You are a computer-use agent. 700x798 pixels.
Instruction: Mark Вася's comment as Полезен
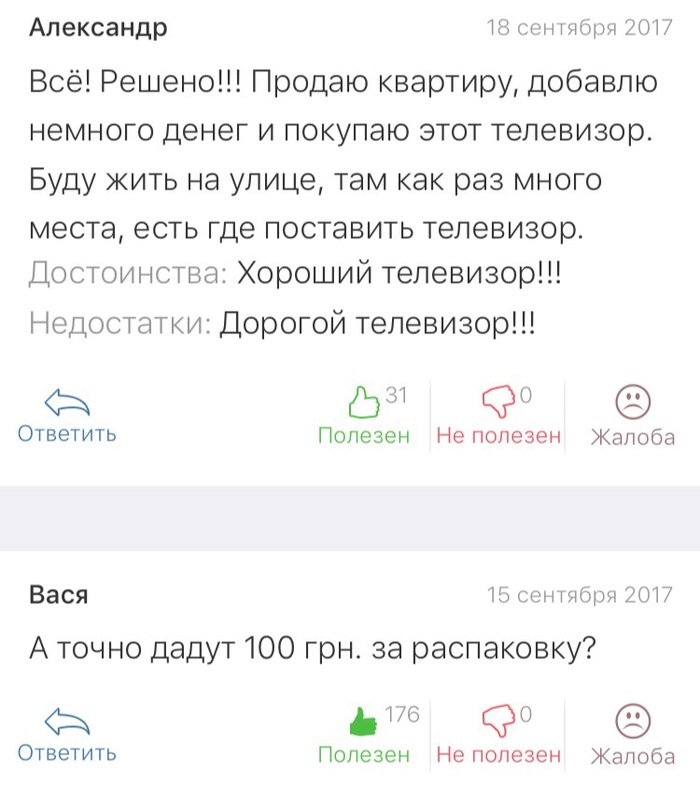tap(364, 733)
